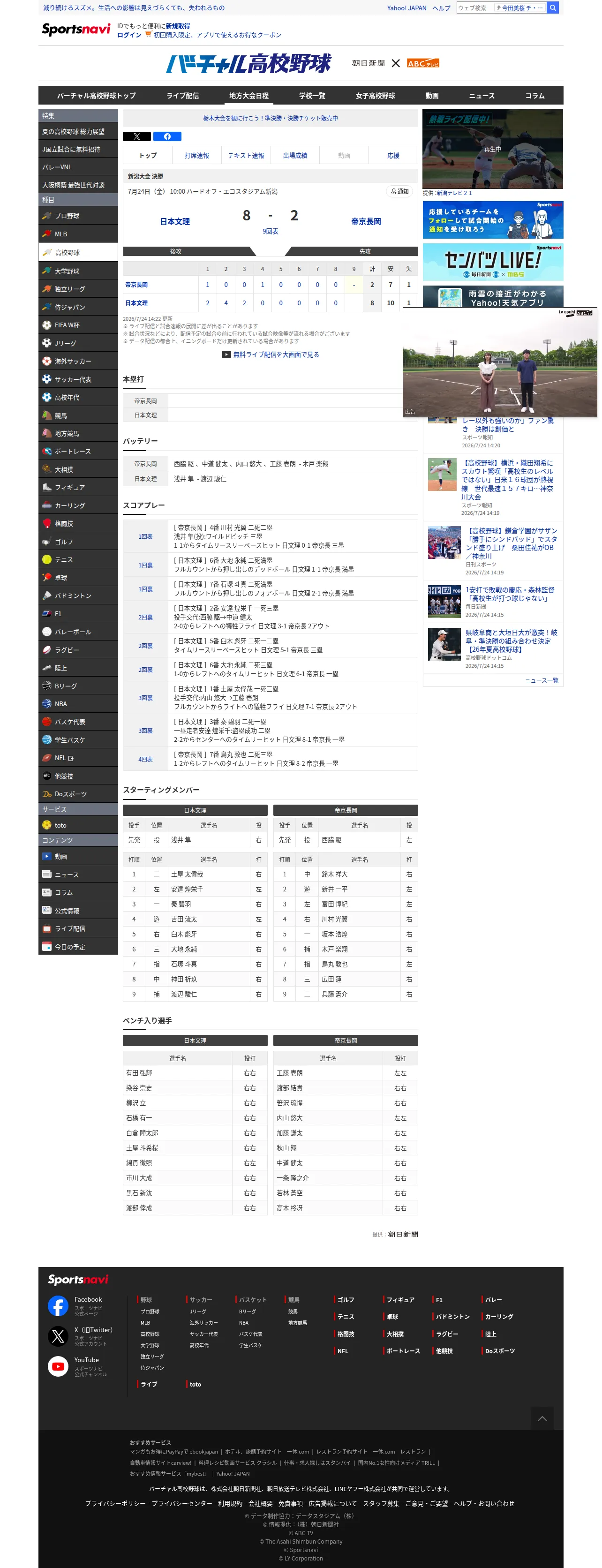This screenshot has width=602, height=1568.
Task: Switch to 学校一覧 in the nav bar
Action: click(312, 96)
